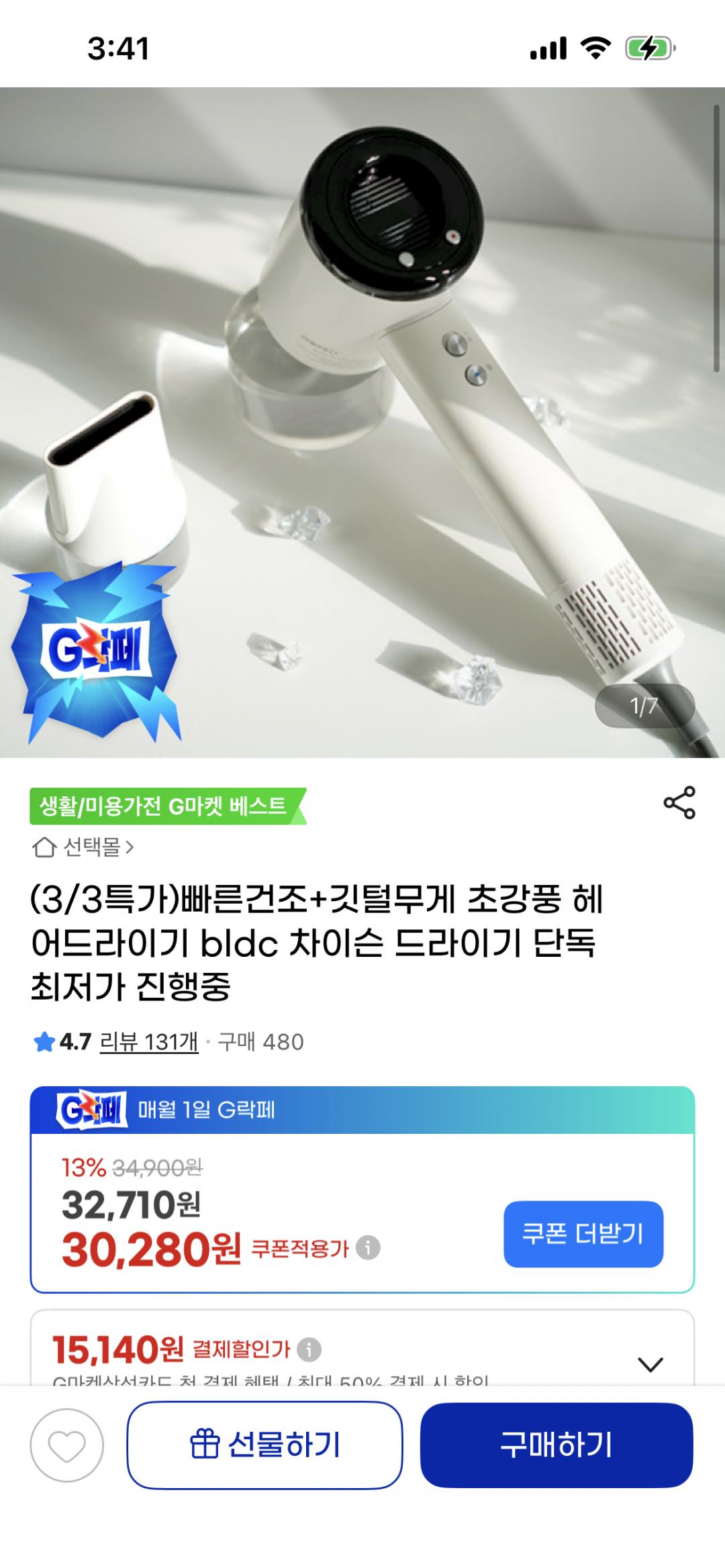
Task: Tap the 1/7 image page indicator
Action: [644, 707]
